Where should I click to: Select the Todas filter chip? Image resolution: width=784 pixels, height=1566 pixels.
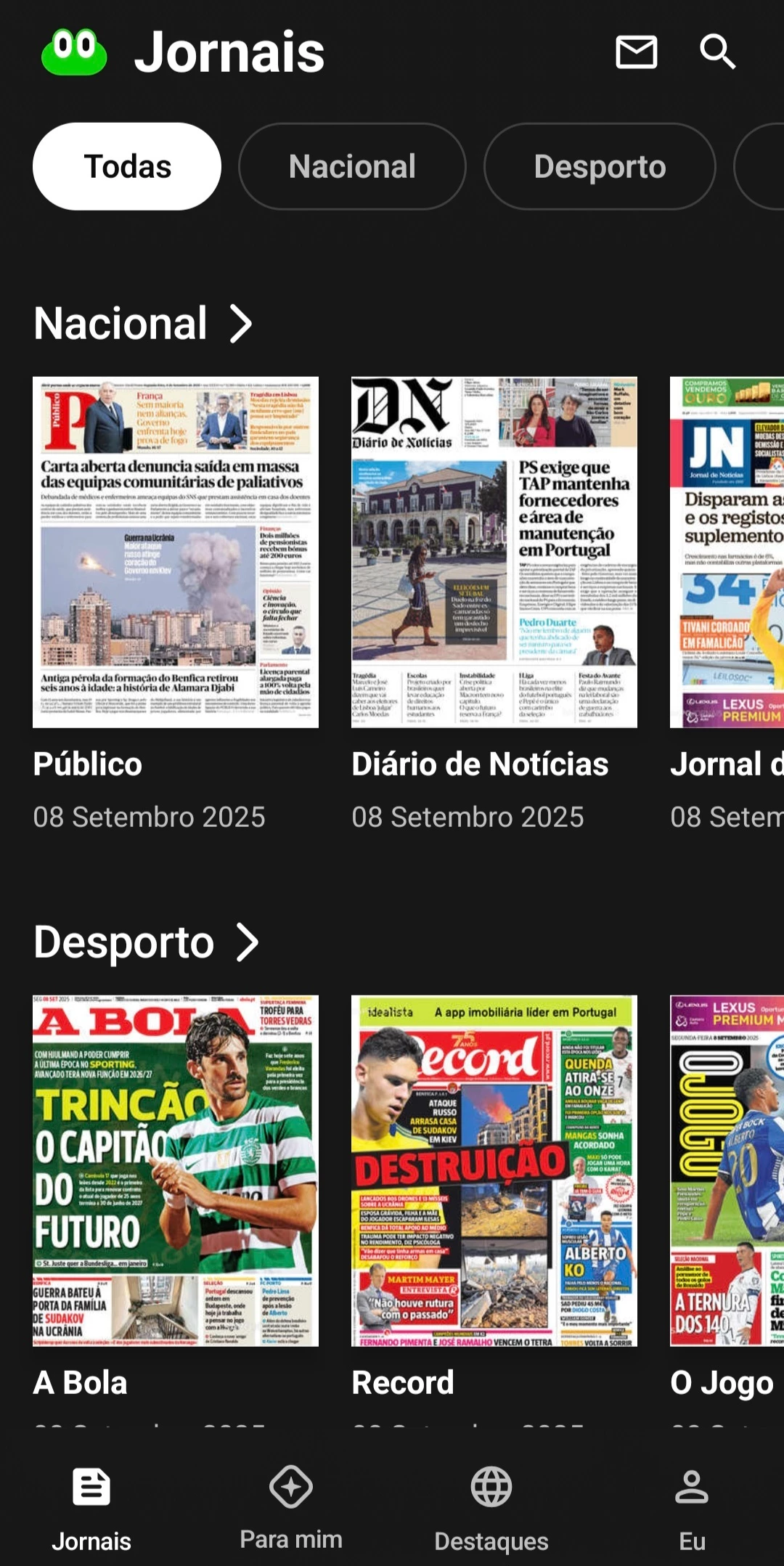point(127,167)
